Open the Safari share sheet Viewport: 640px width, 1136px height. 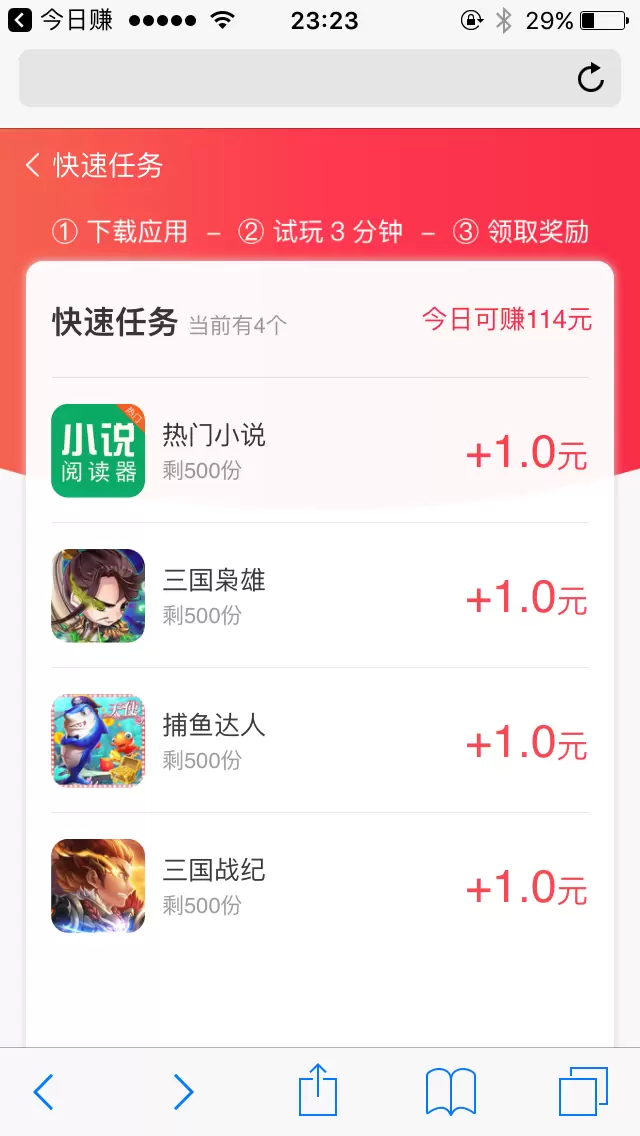pyautogui.click(x=318, y=1089)
